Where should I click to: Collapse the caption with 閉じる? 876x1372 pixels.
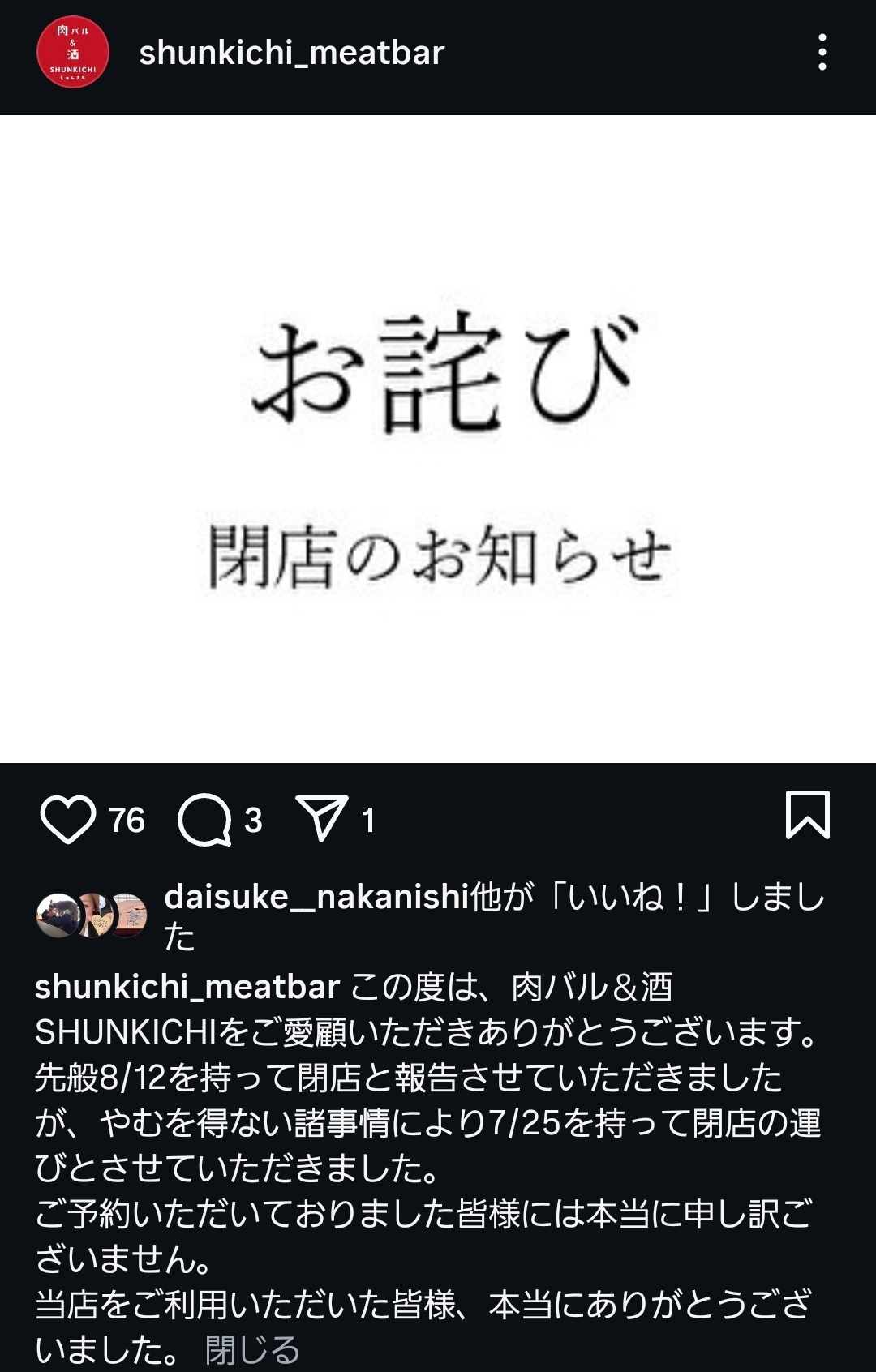pyautogui.click(x=252, y=1350)
